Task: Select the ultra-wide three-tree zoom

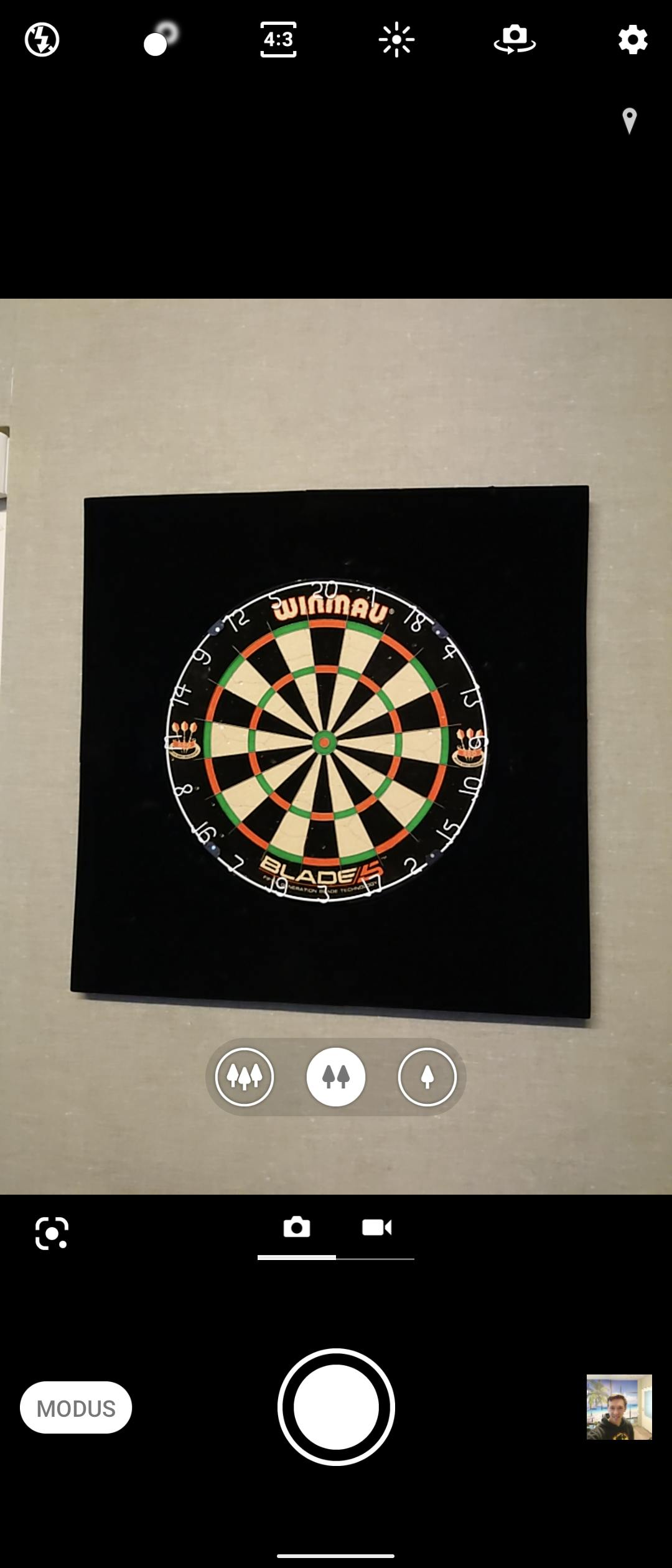Action: (x=245, y=1076)
